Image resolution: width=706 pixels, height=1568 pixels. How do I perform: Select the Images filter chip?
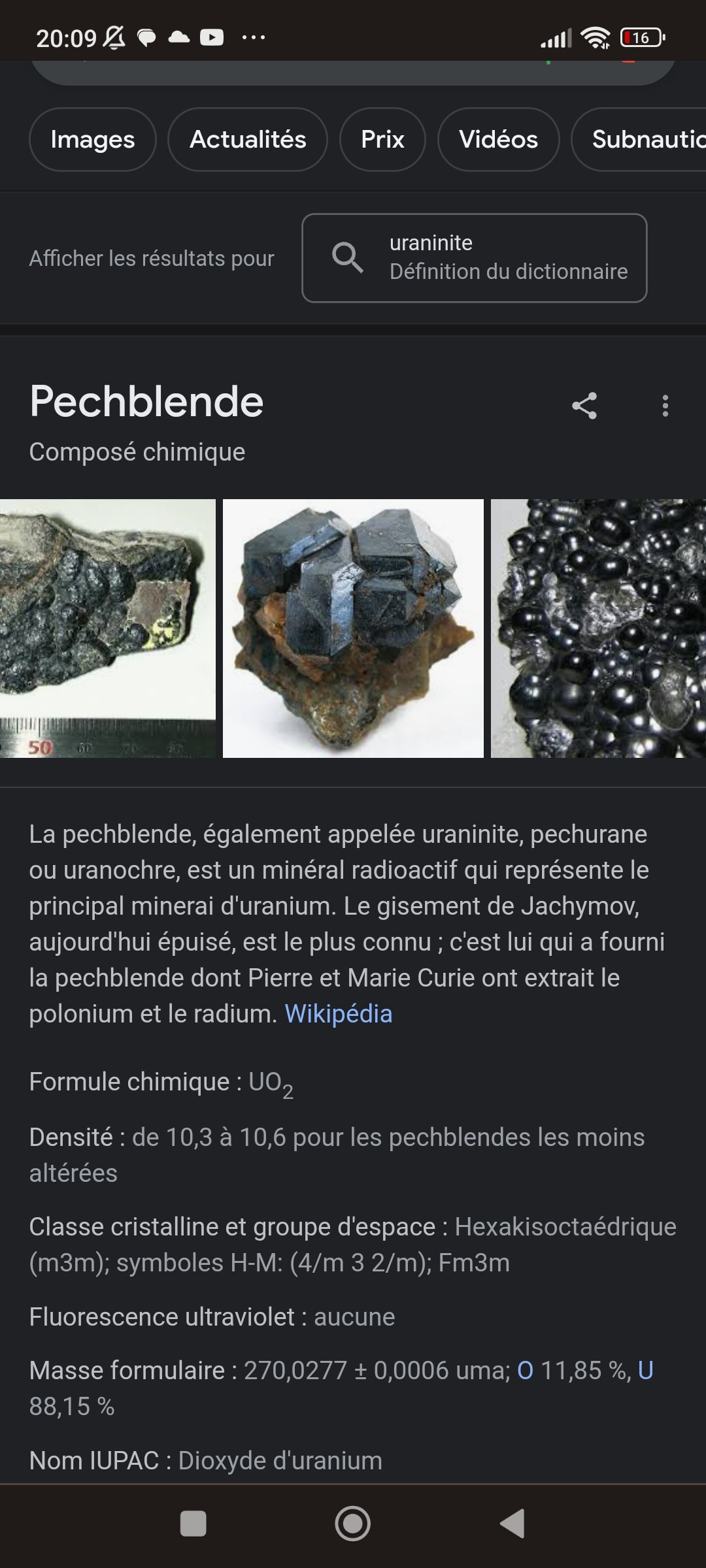click(93, 139)
